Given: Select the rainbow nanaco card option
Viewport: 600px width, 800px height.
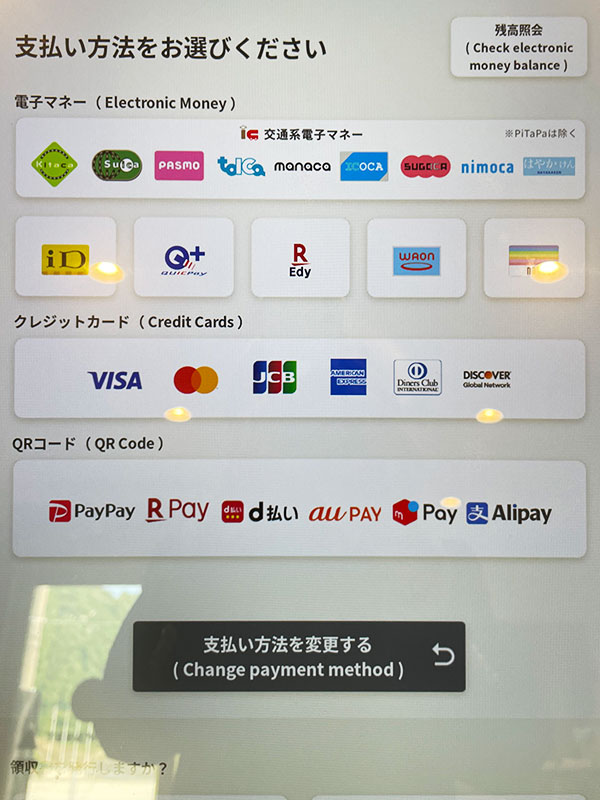Looking at the screenshot, I should click(x=534, y=258).
